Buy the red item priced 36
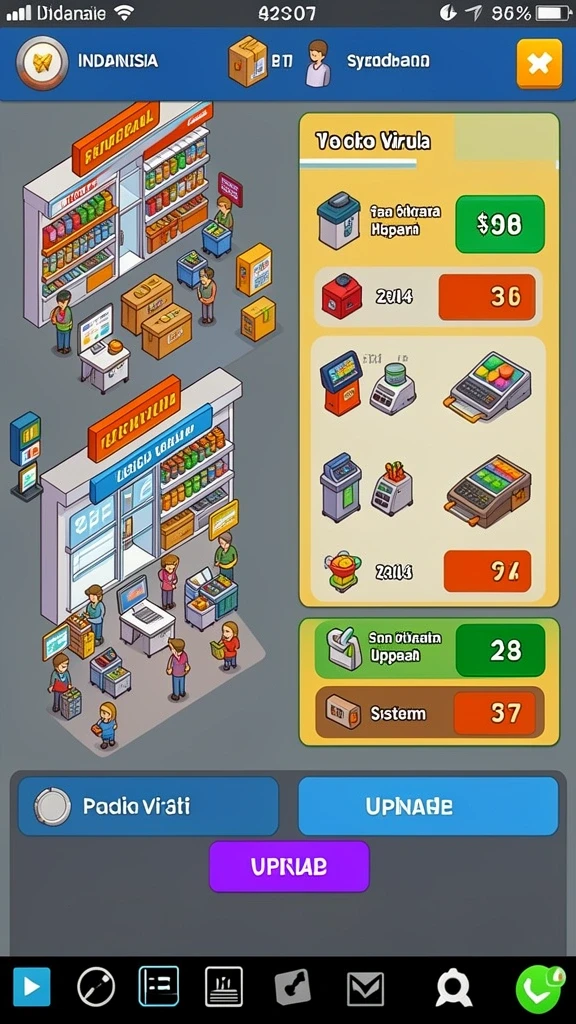Viewport: 576px width, 1024px height. coord(487,297)
